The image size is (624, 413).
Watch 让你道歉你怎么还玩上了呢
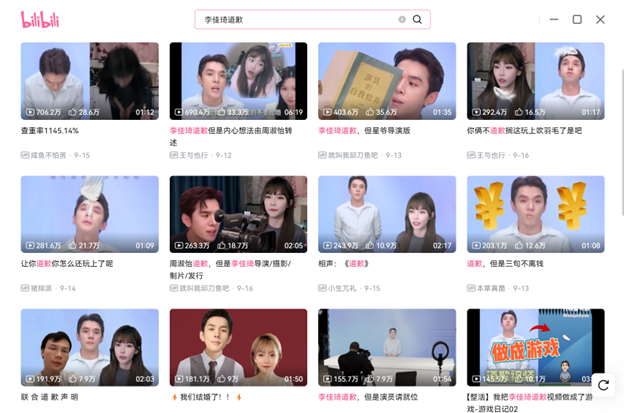click(89, 214)
